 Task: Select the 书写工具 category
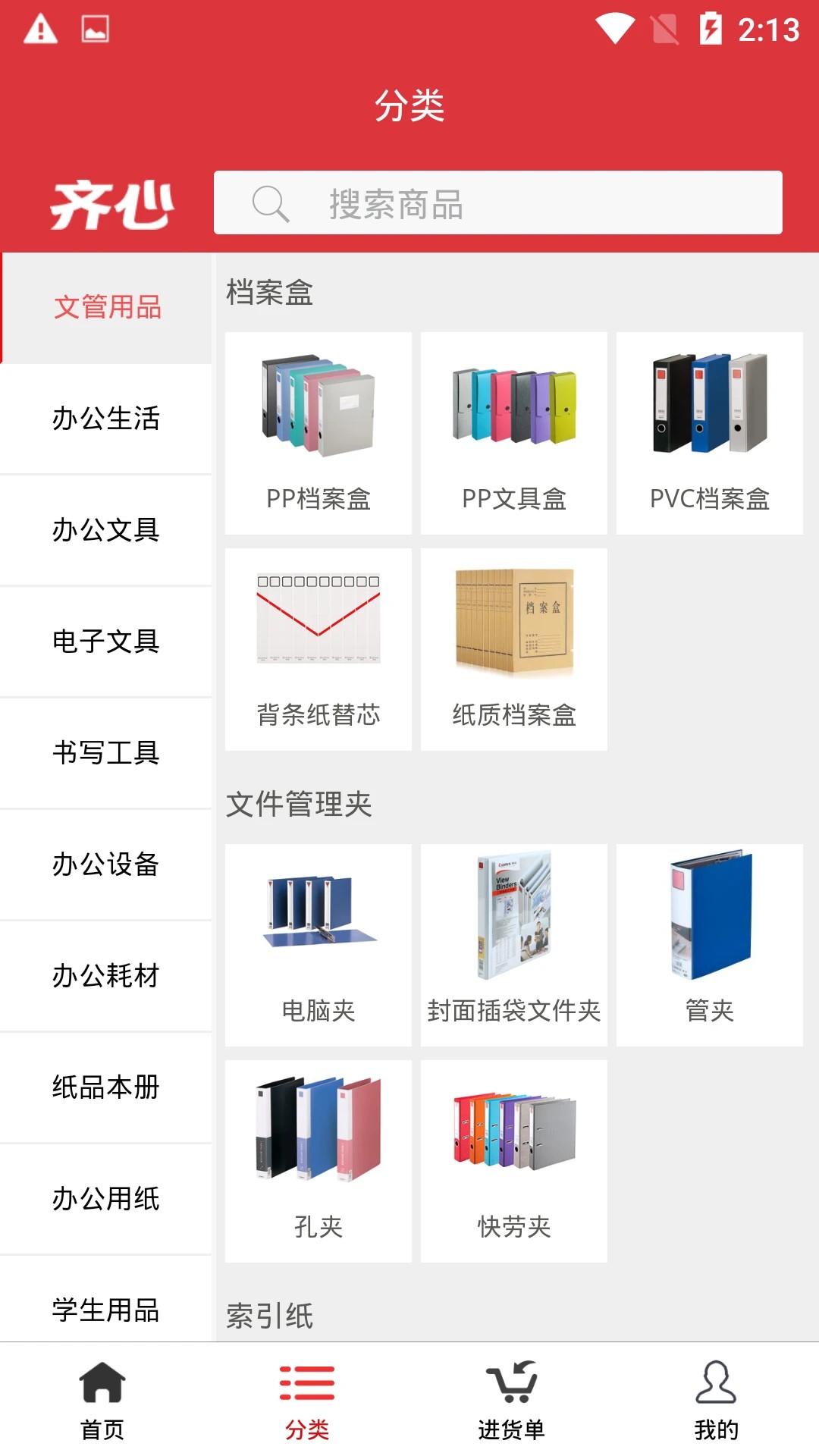coord(106,753)
